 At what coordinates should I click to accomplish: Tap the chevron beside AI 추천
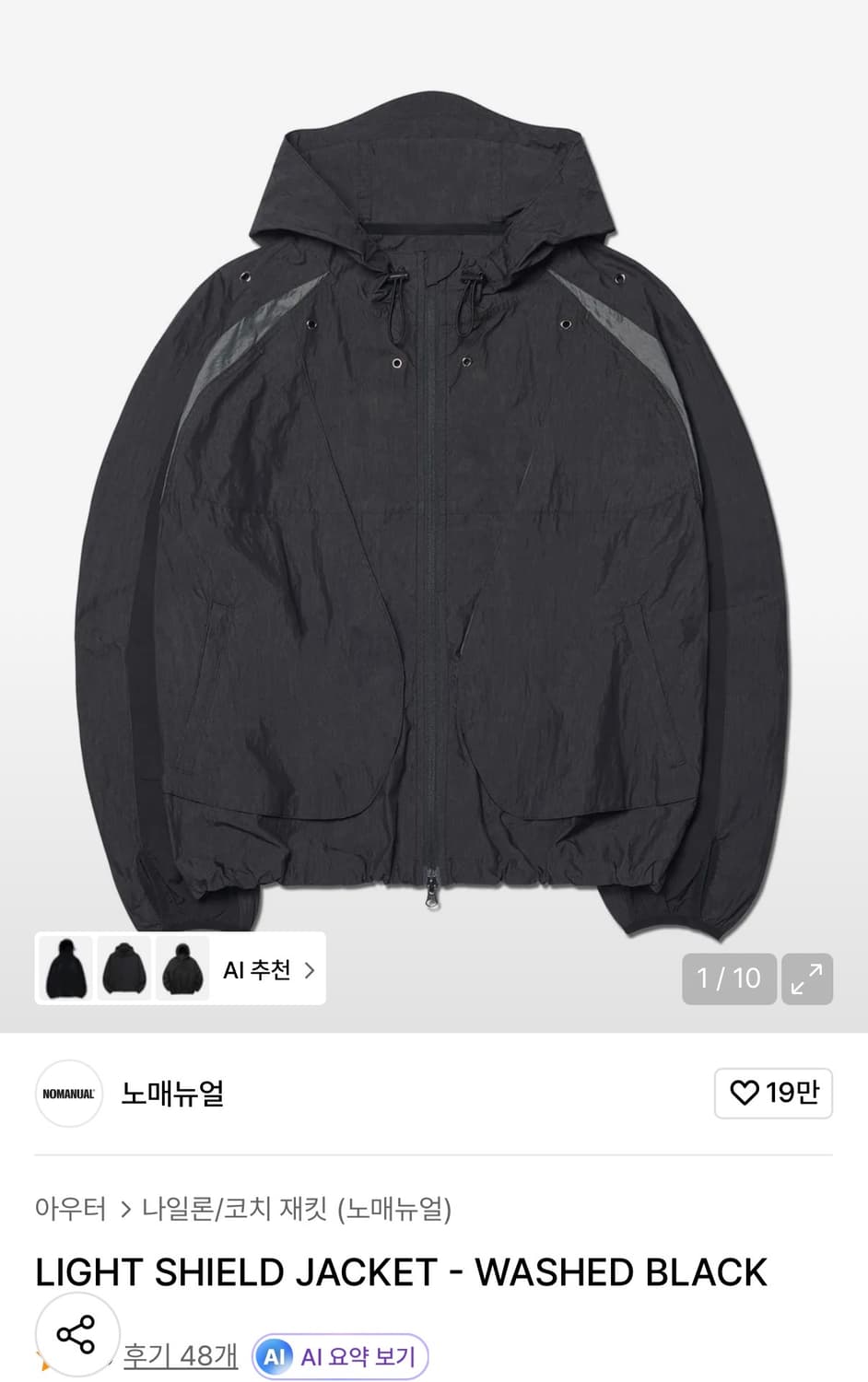(311, 969)
